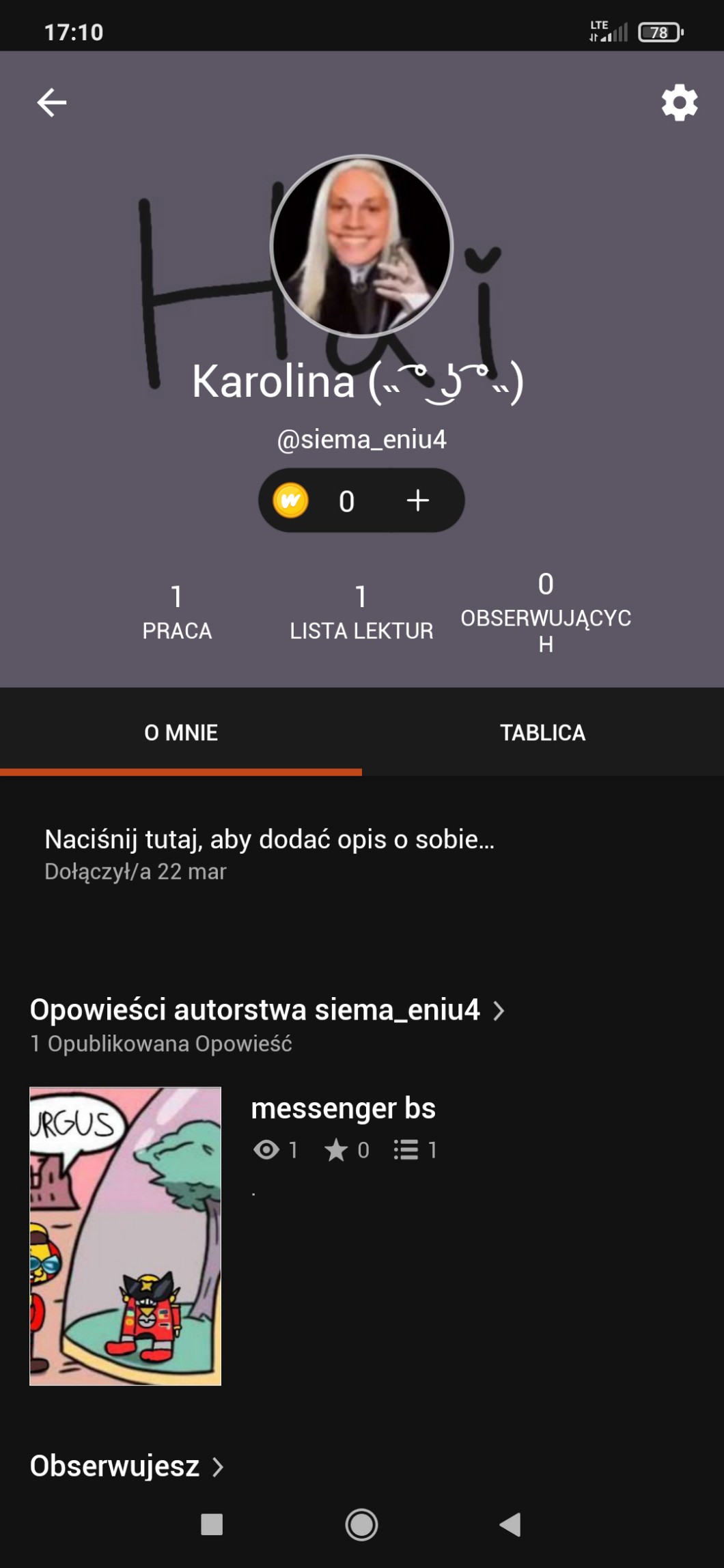The width and height of the screenshot is (724, 1568).
Task: Show the Obserwujących followers list
Action: [x=545, y=612]
